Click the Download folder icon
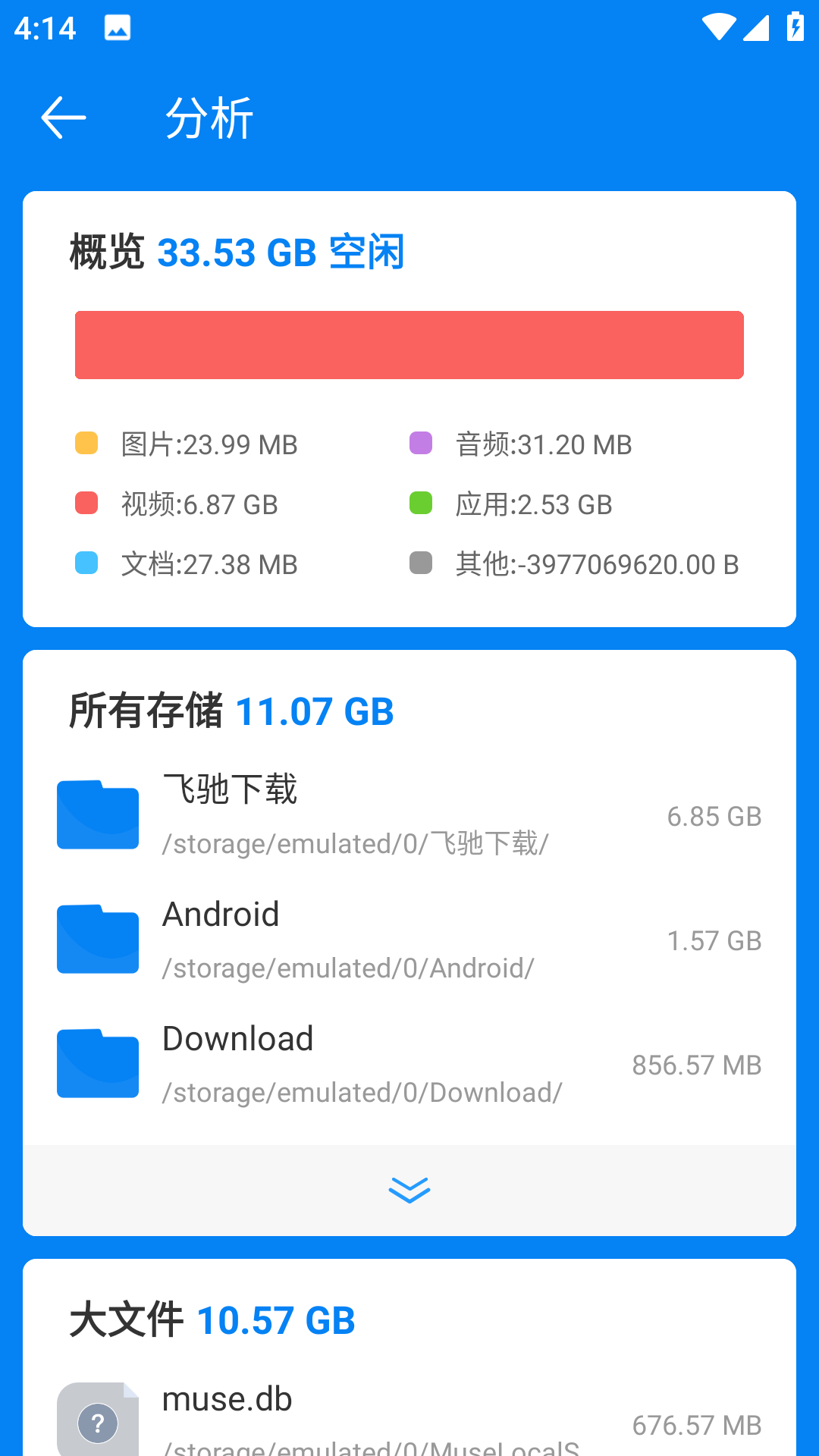This screenshot has width=819, height=1456. [x=97, y=1063]
